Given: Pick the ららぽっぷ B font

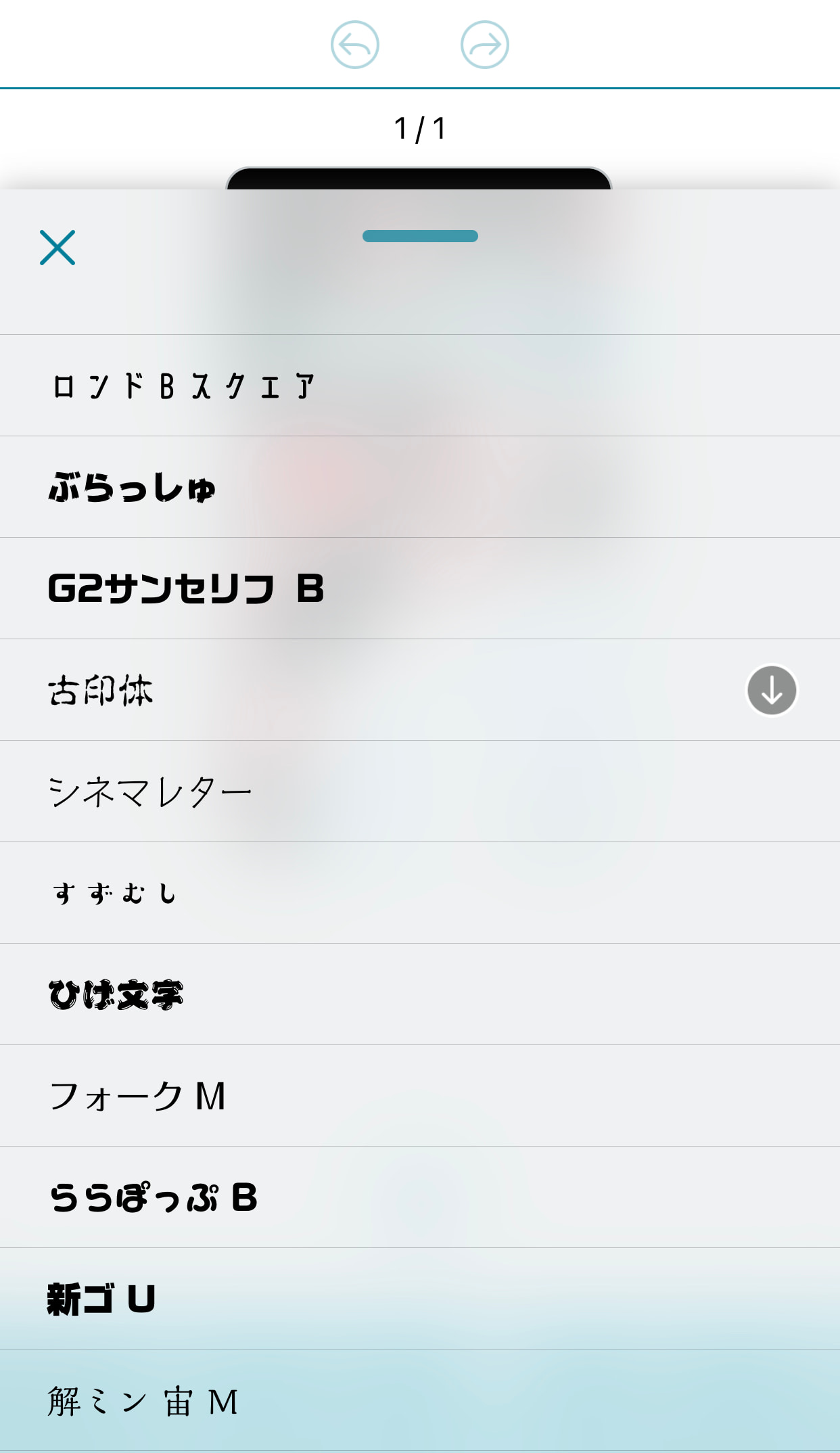Looking at the screenshot, I should 154,1197.
